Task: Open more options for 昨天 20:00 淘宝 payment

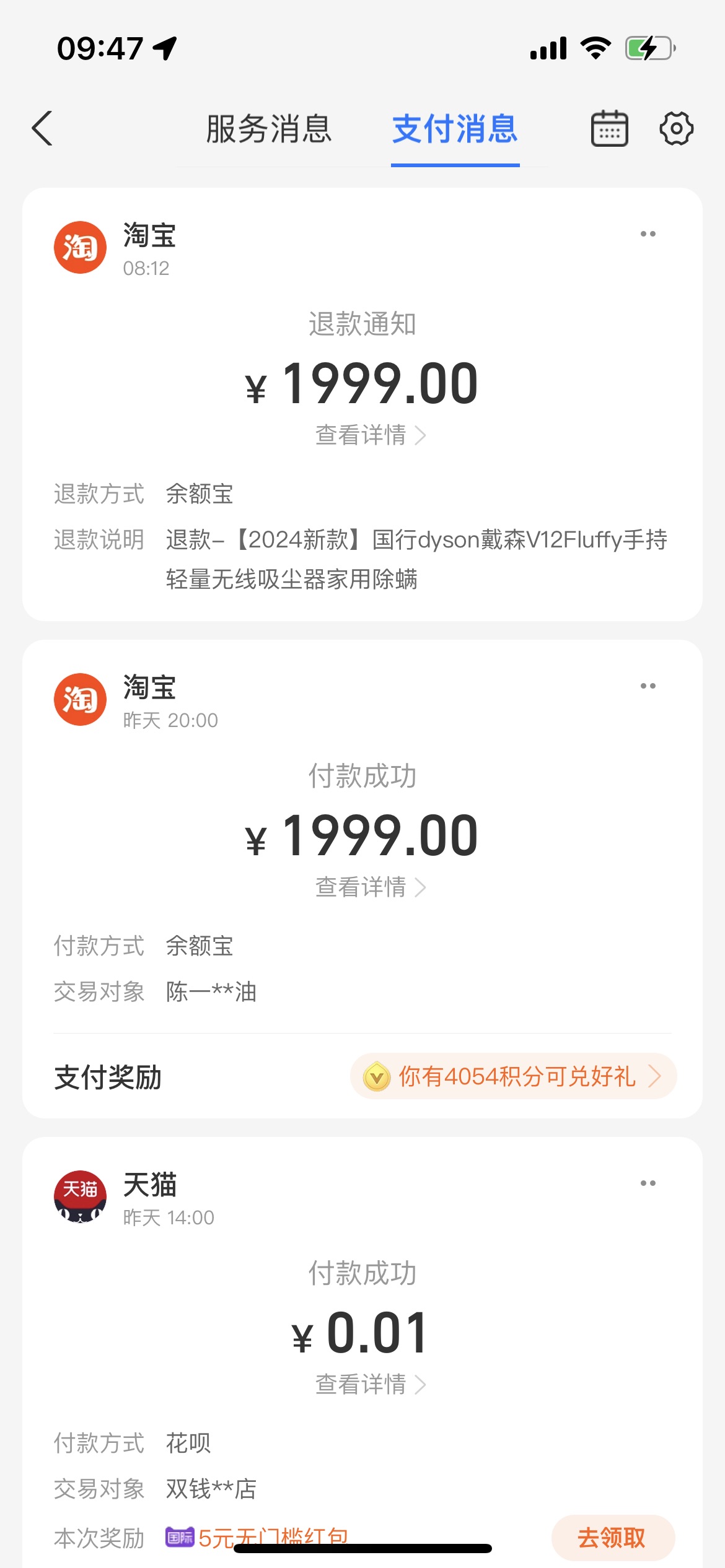Action: pyautogui.click(x=648, y=686)
